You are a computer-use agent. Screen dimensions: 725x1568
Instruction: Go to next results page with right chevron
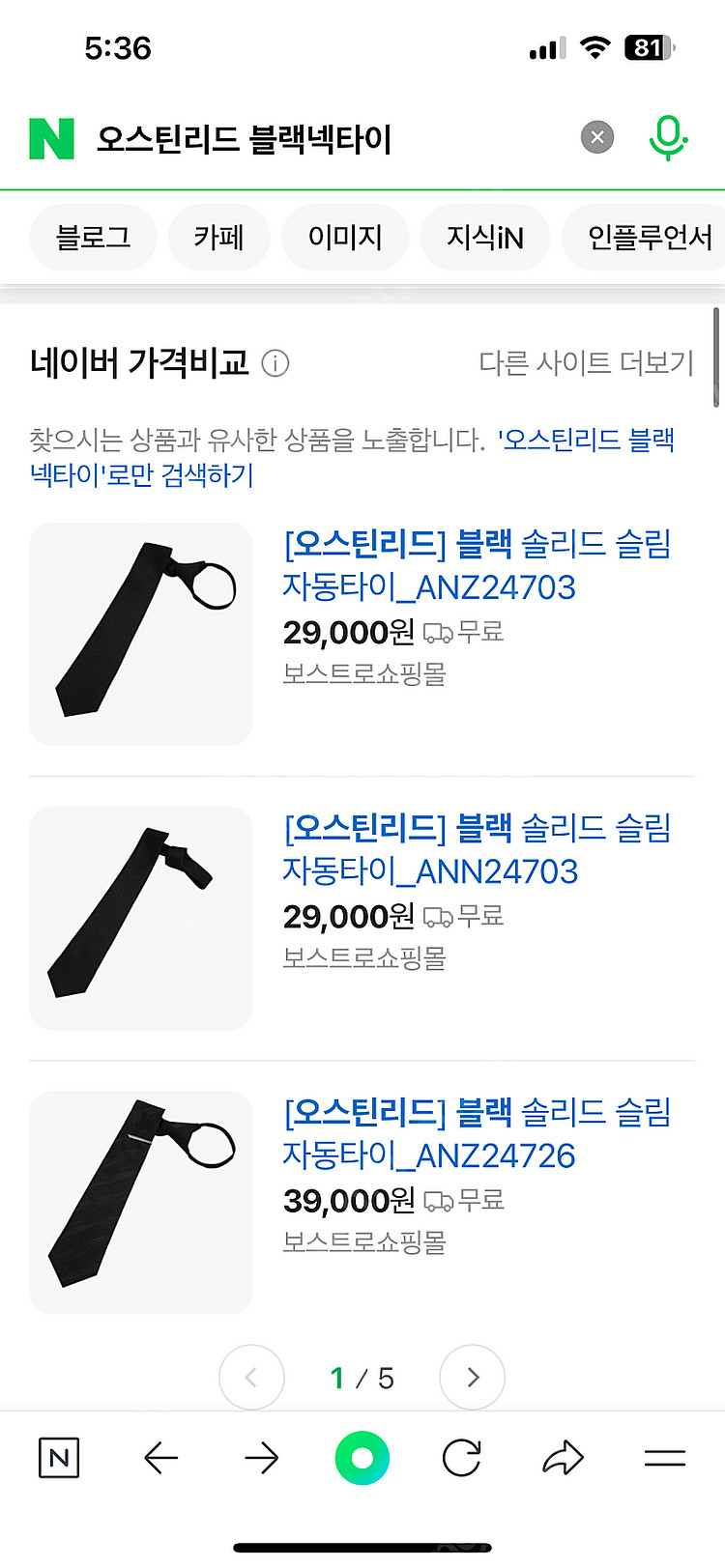472,1378
